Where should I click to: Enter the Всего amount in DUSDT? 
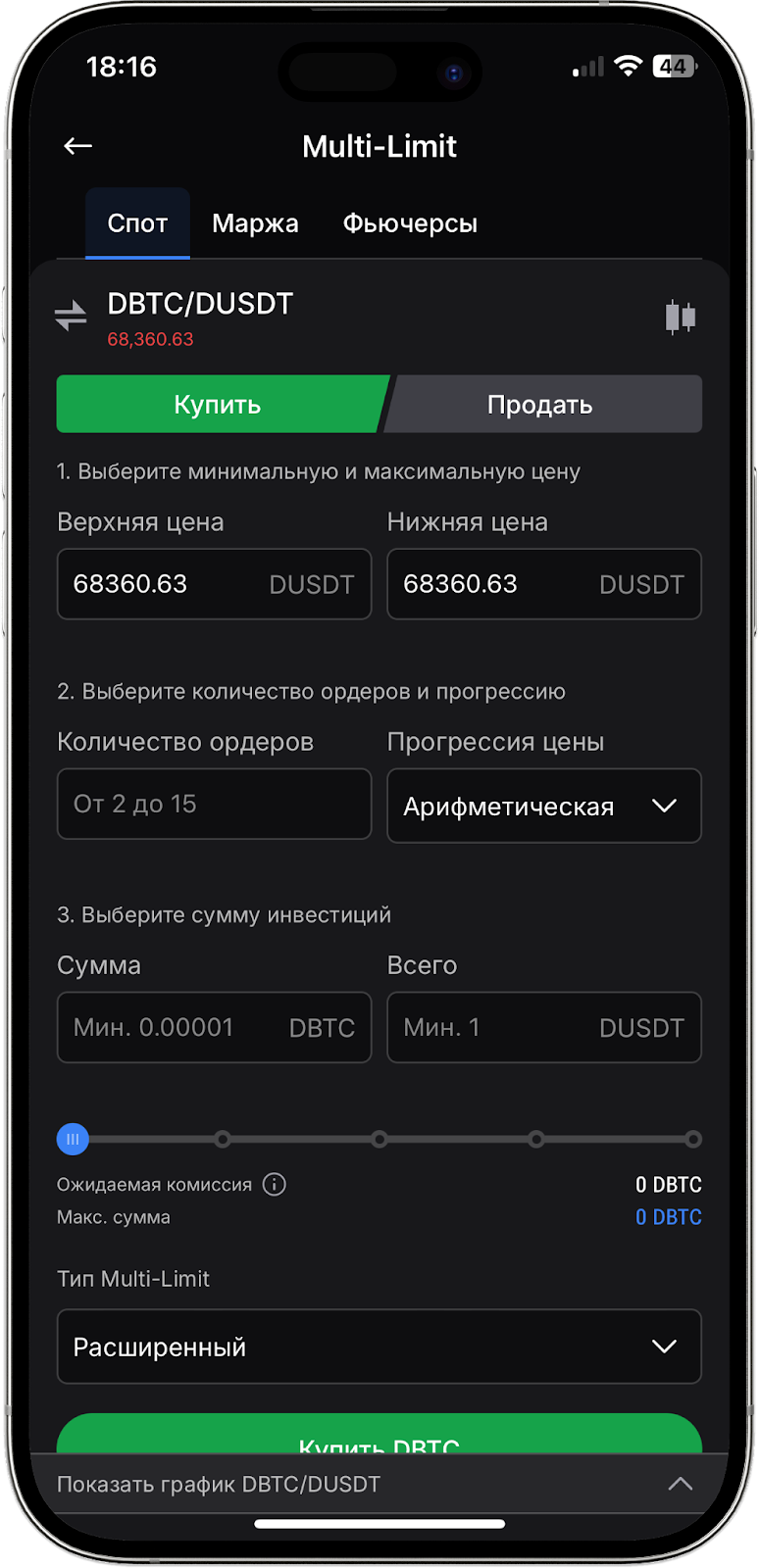pyautogui.click(x=495, y=1027)
